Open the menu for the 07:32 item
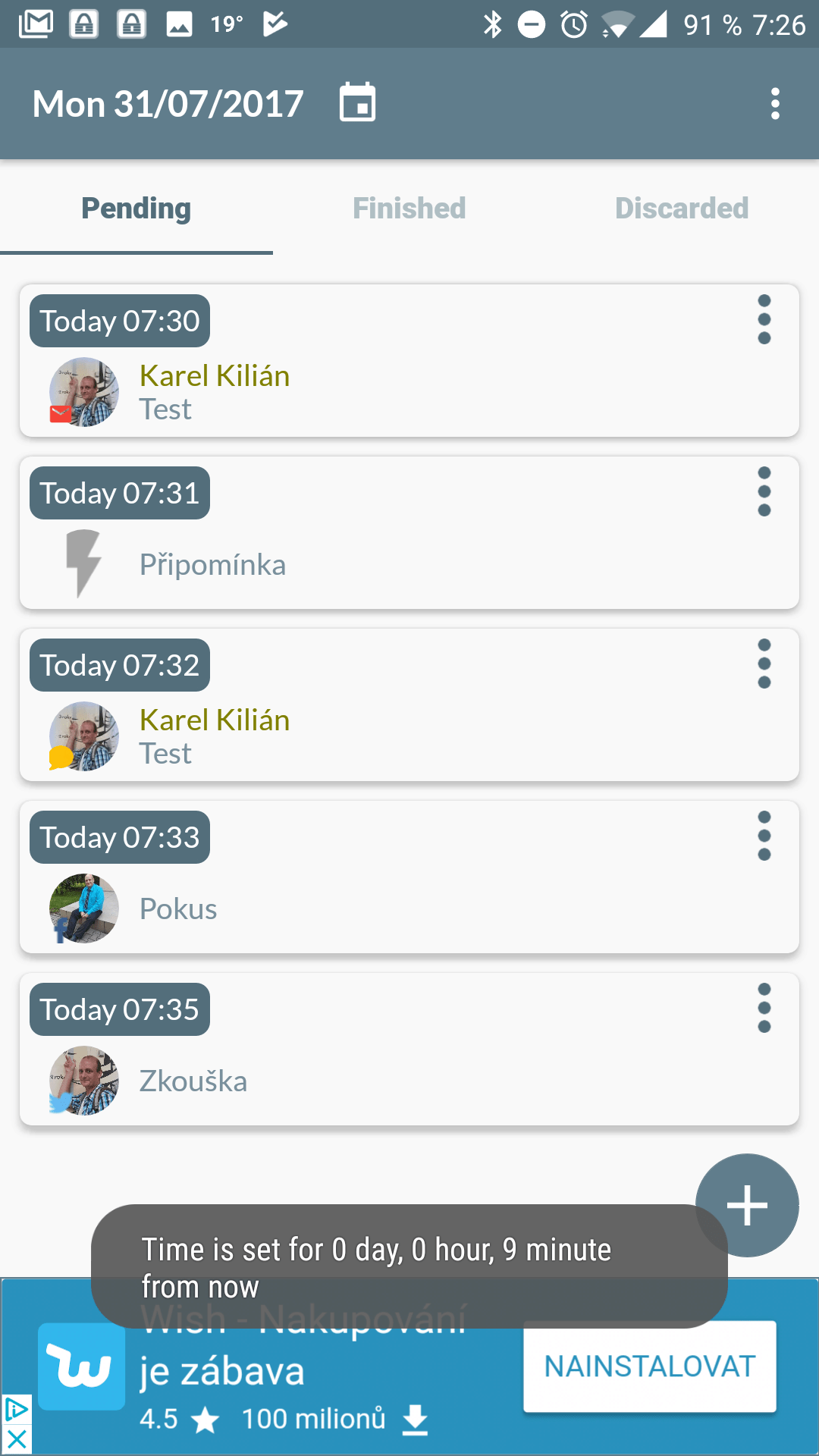Screen dimensions: 819x1456 (x=764, y=664)
